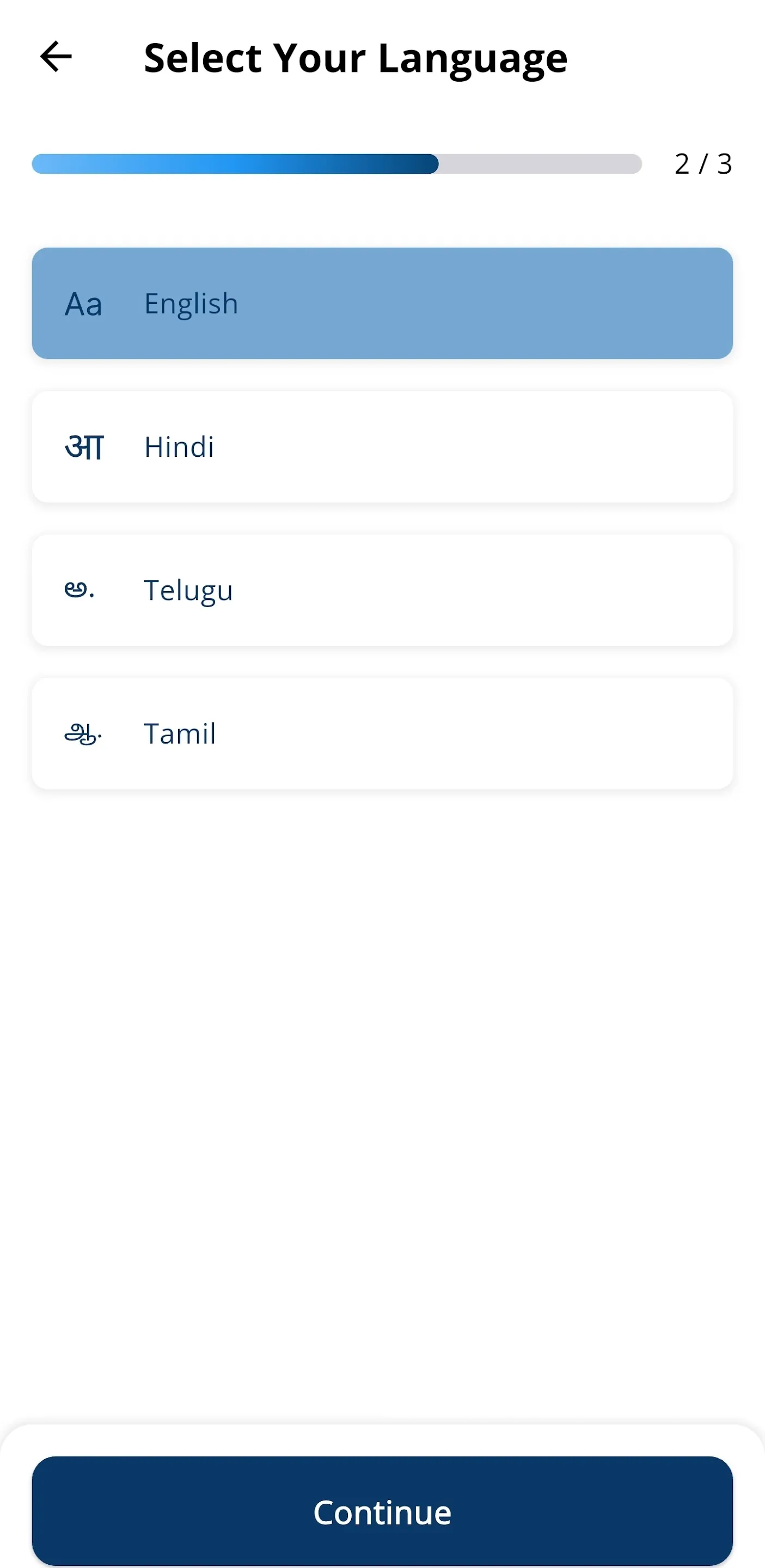Select English as the language

[x=382, y=303]
